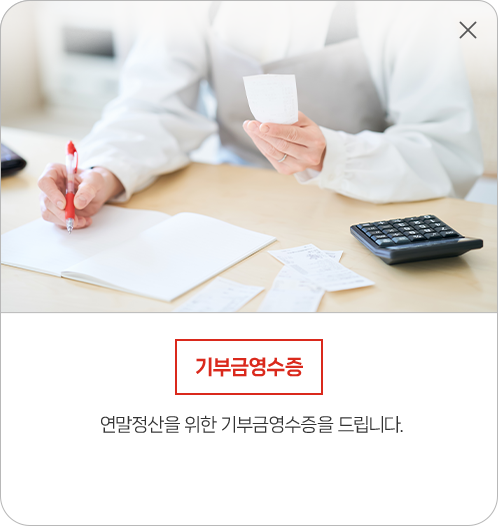
Task: Tap the 기부금영수증 button
Action: point(249,367)
